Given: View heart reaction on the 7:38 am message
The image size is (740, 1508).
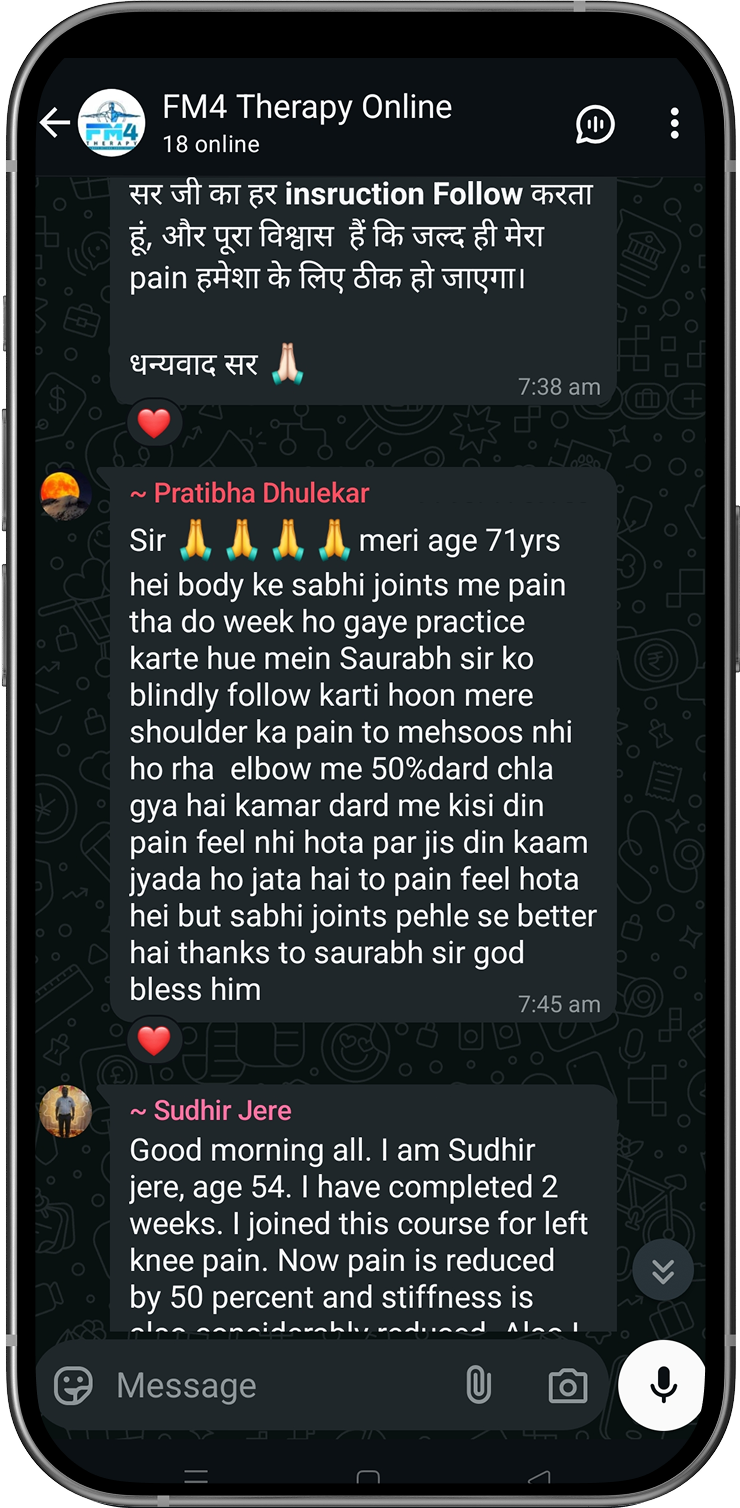Looking at the screenshot, I should 154,425.
